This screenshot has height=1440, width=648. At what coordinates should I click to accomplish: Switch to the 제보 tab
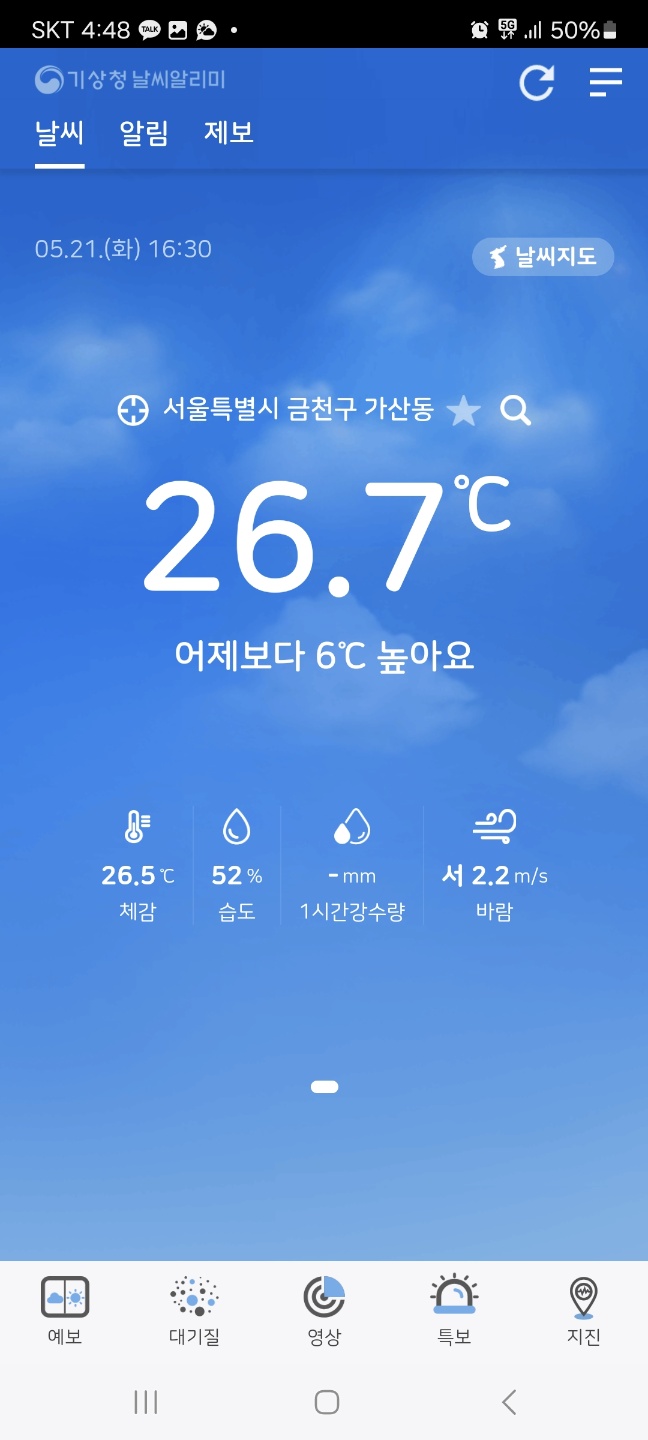(229, 133)
